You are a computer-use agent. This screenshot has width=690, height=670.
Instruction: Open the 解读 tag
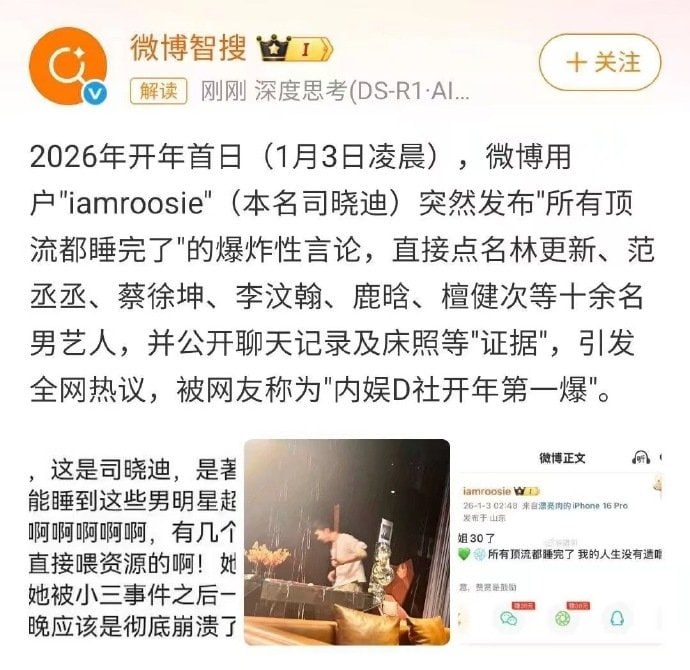158,91
